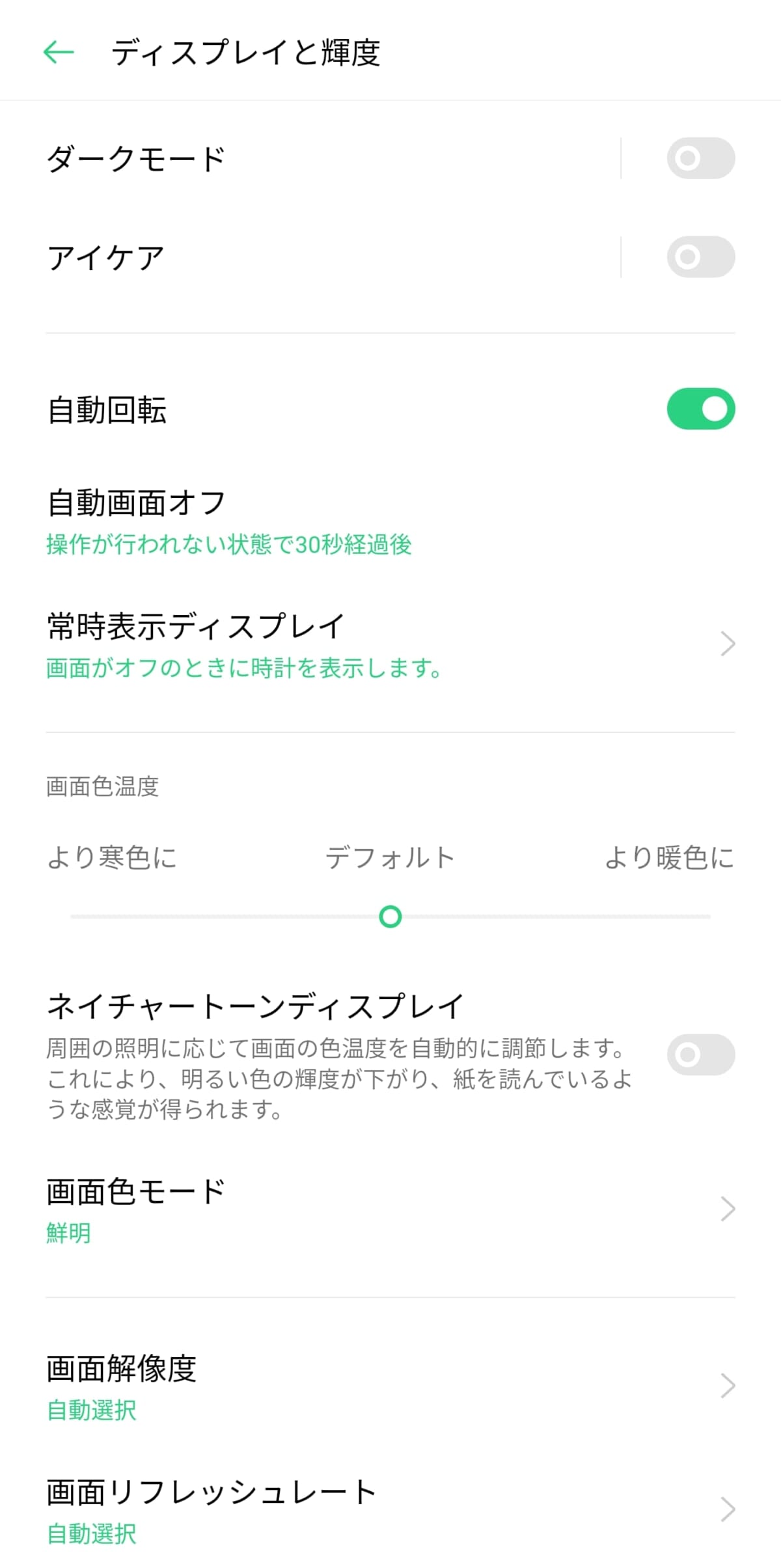Go back from Display and Brightness settings
781x1568 pixels.
click(59, 52)
